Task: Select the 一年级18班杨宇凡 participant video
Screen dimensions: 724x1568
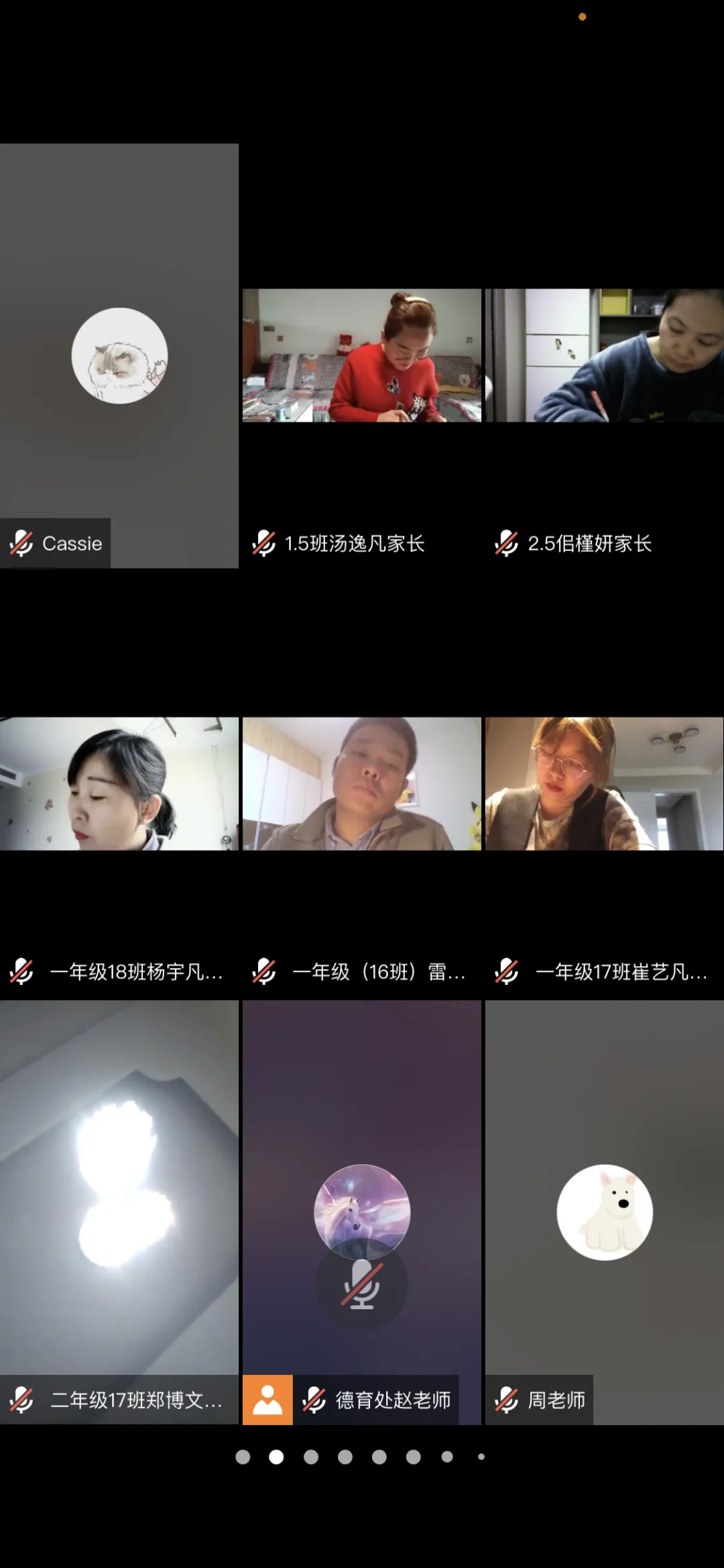Action: point(119,784)
